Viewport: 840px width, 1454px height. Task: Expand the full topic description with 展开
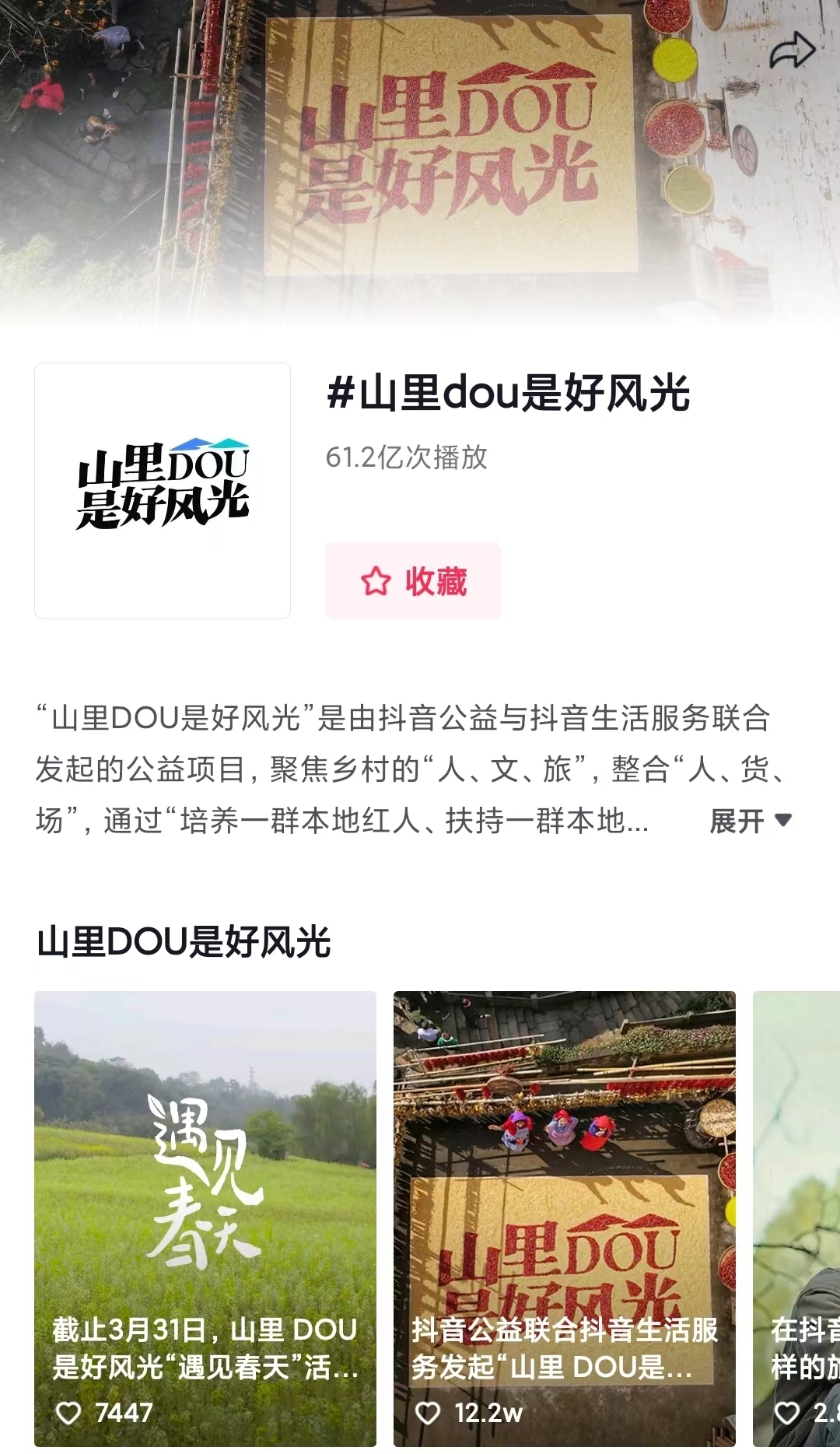coord(751,820)
